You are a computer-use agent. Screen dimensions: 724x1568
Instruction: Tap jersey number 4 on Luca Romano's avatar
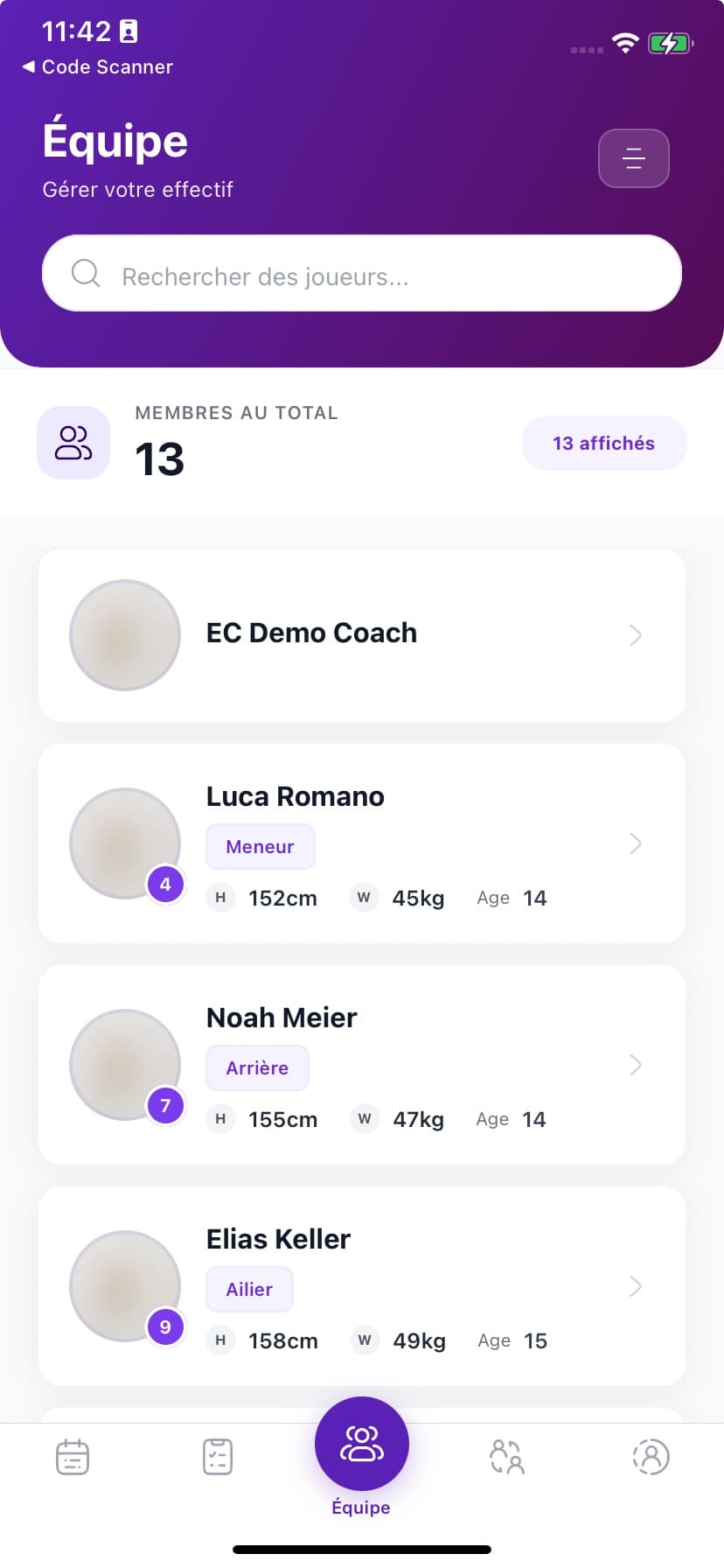tap(165, 884)
